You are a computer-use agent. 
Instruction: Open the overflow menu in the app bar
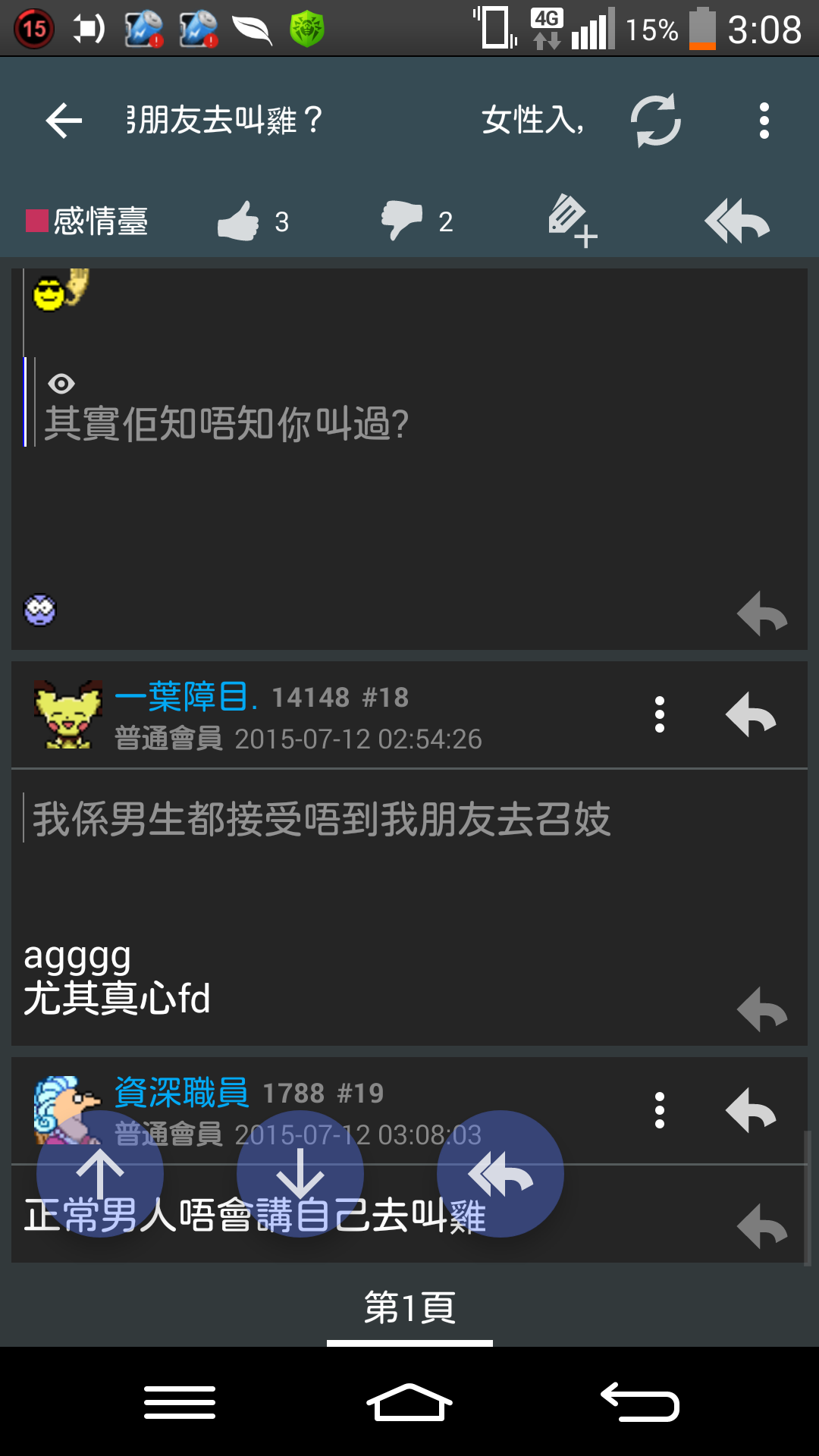tap(764, 121)
